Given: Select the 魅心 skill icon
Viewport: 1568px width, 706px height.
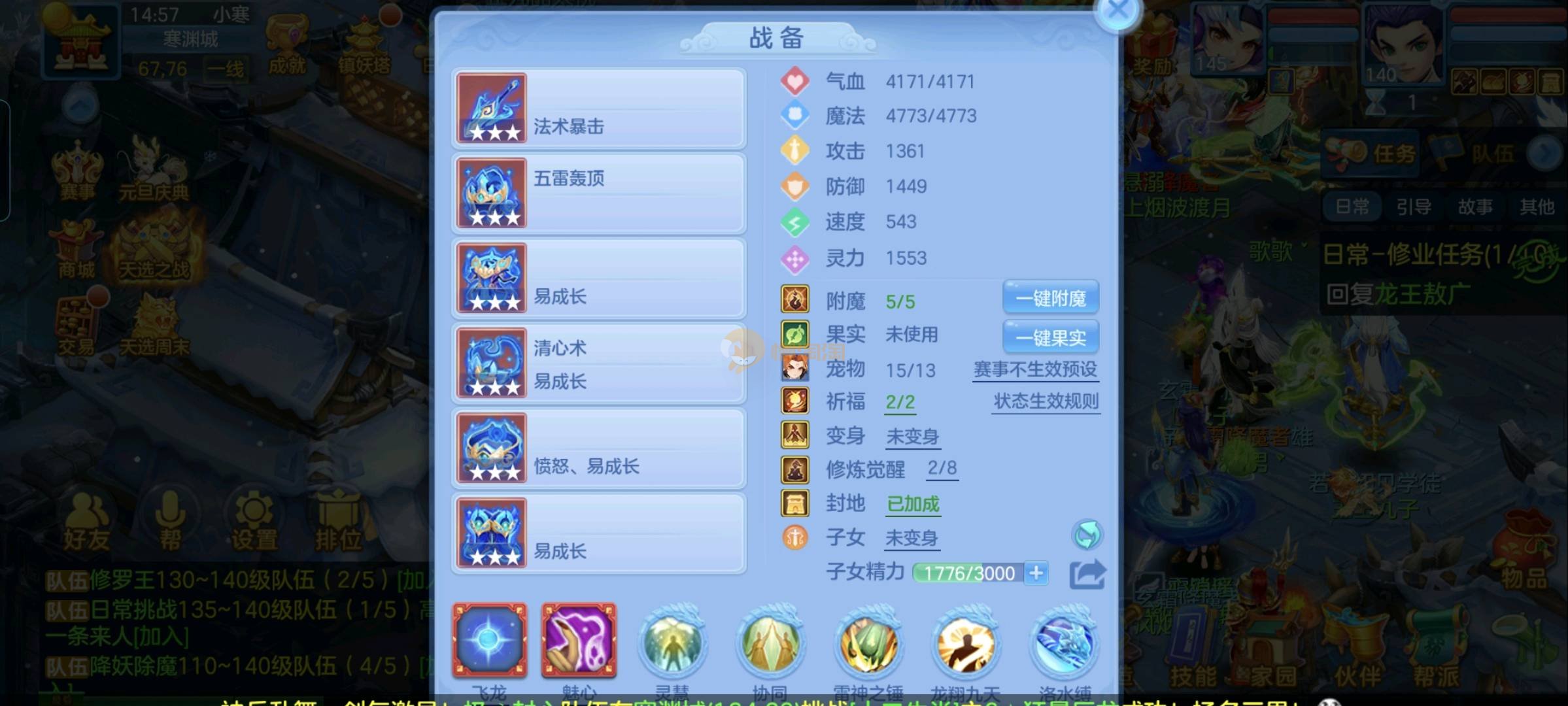Looking at the screenshot, I should [579, 640].
